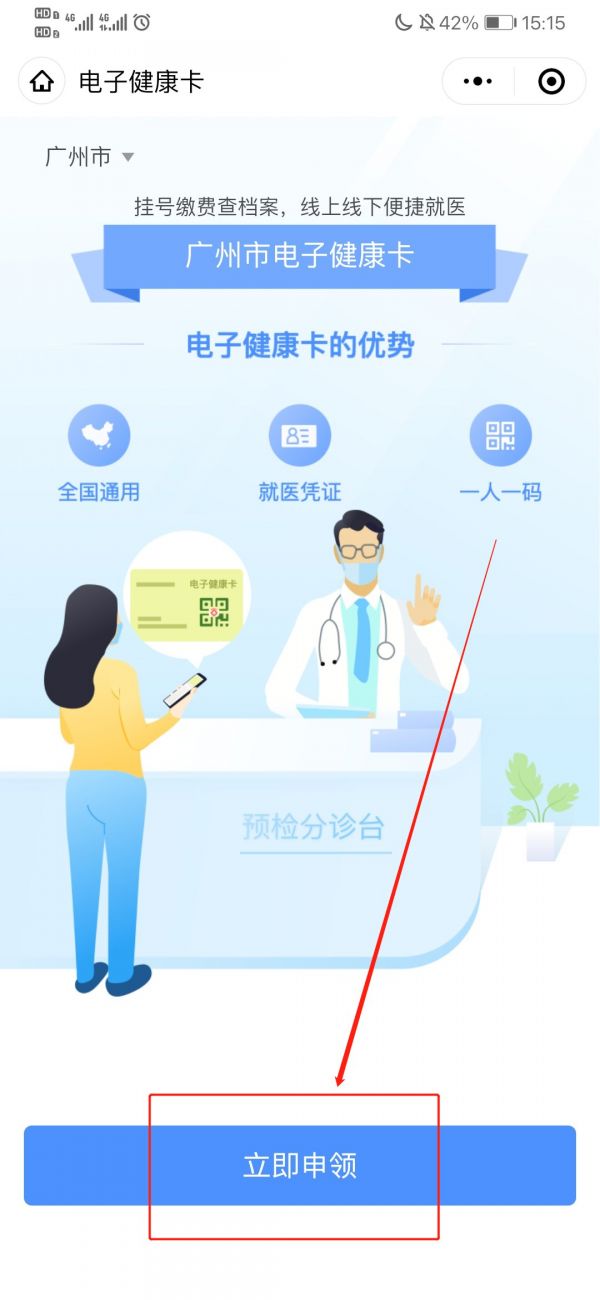Open the three-dot more menu
The width and height of the screenshot is (600, 1300).
480,82
